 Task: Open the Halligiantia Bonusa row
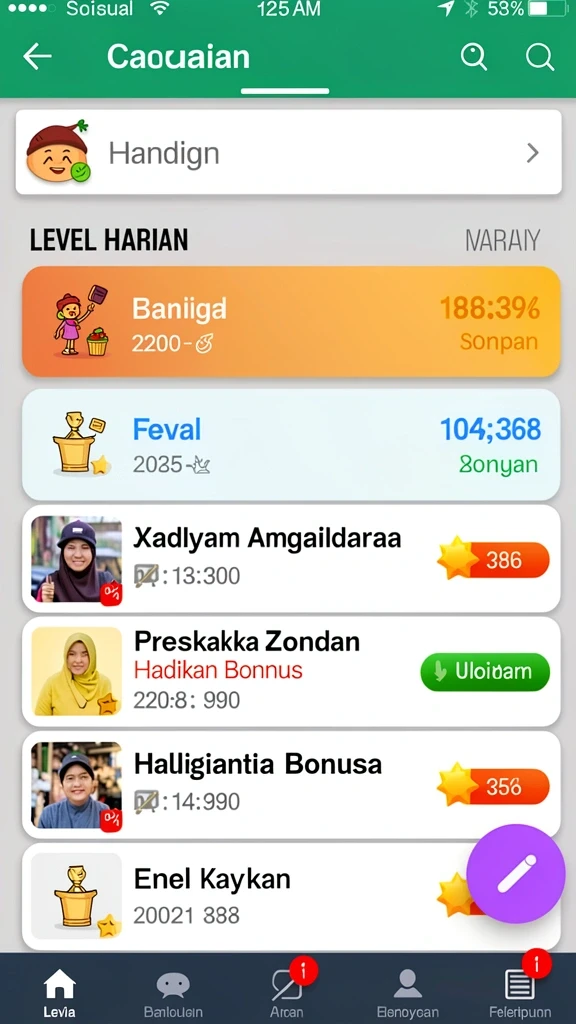[x=291, y=785]
